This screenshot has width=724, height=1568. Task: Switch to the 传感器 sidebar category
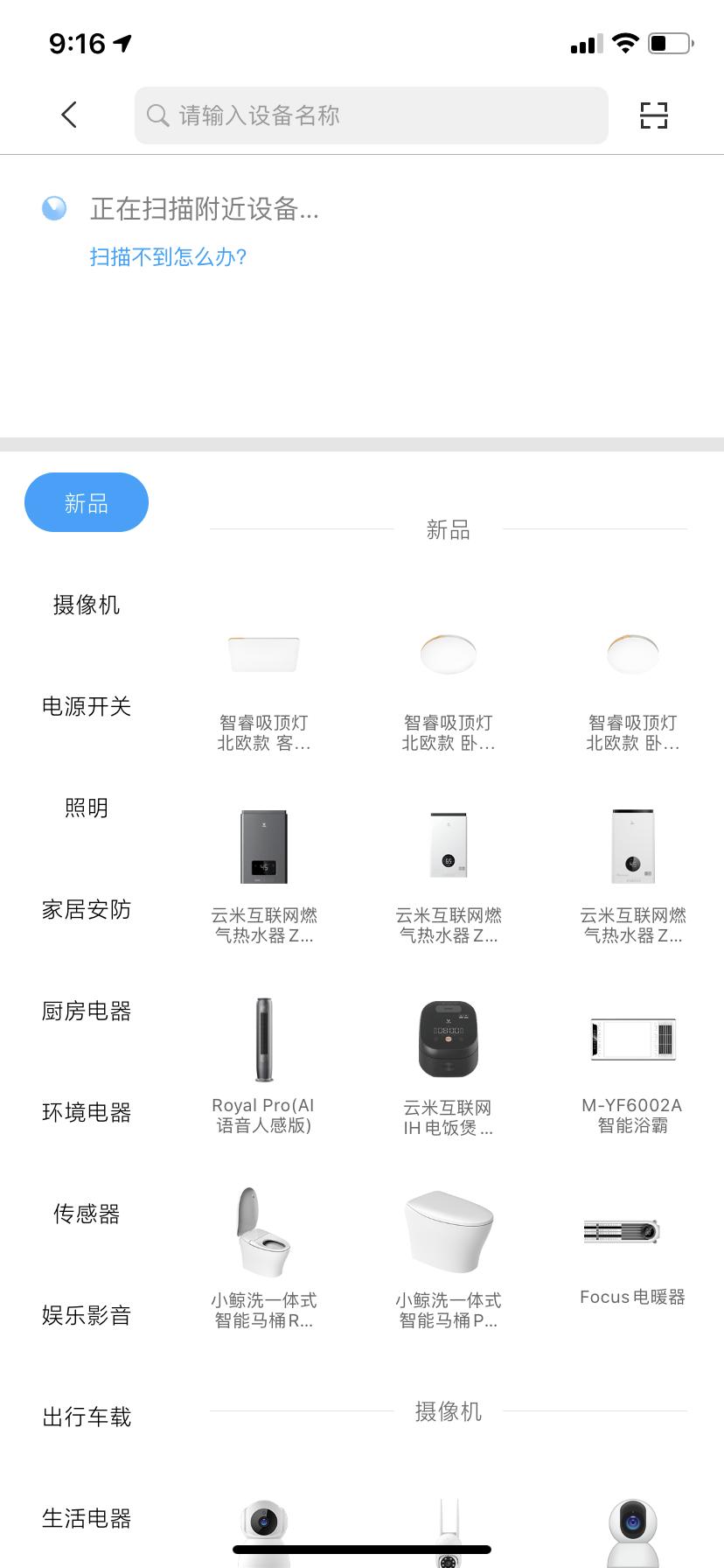pyautogui.click(x=86, y=1214)
